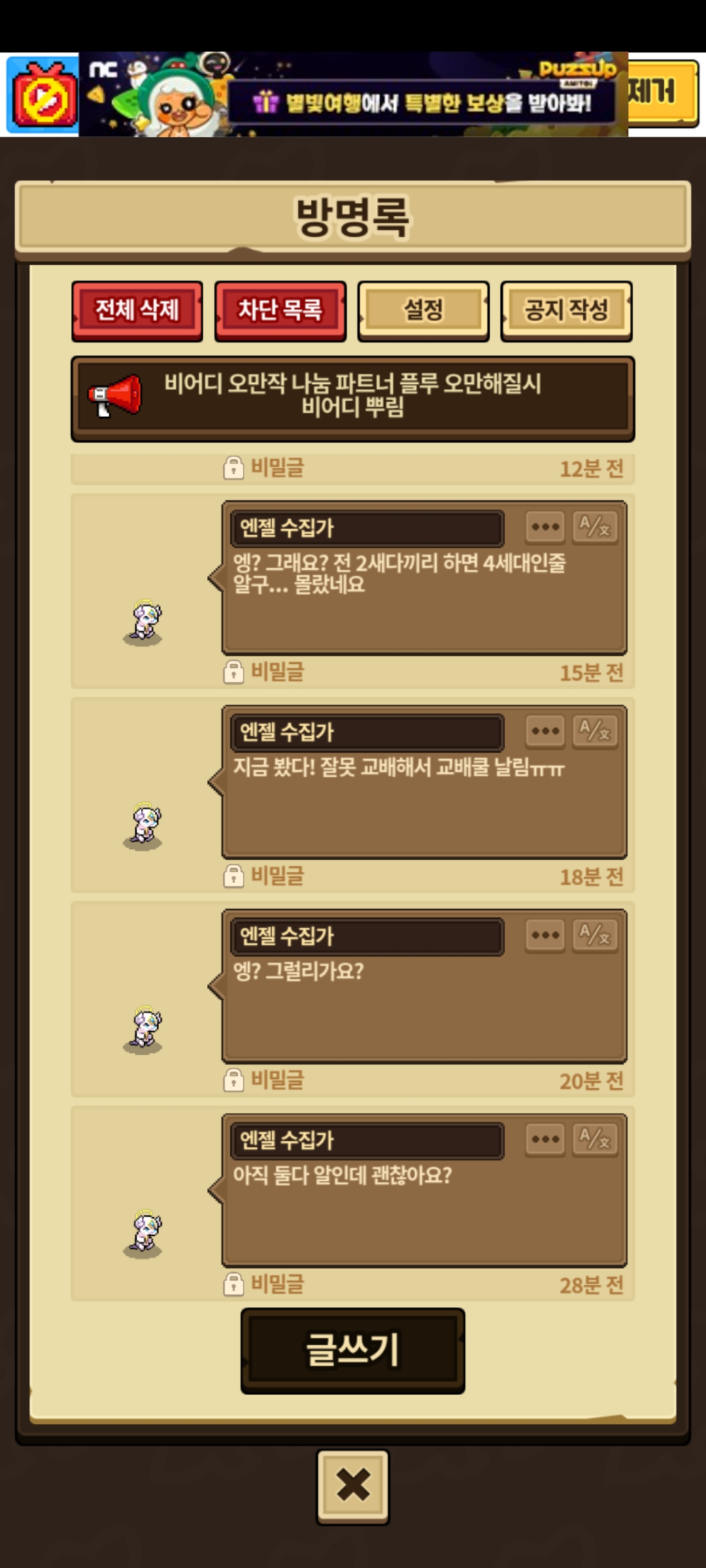Screen dimensions: 706x1568
Task: Open the 별빛여행 ad banner
Action: coord(354,94)
